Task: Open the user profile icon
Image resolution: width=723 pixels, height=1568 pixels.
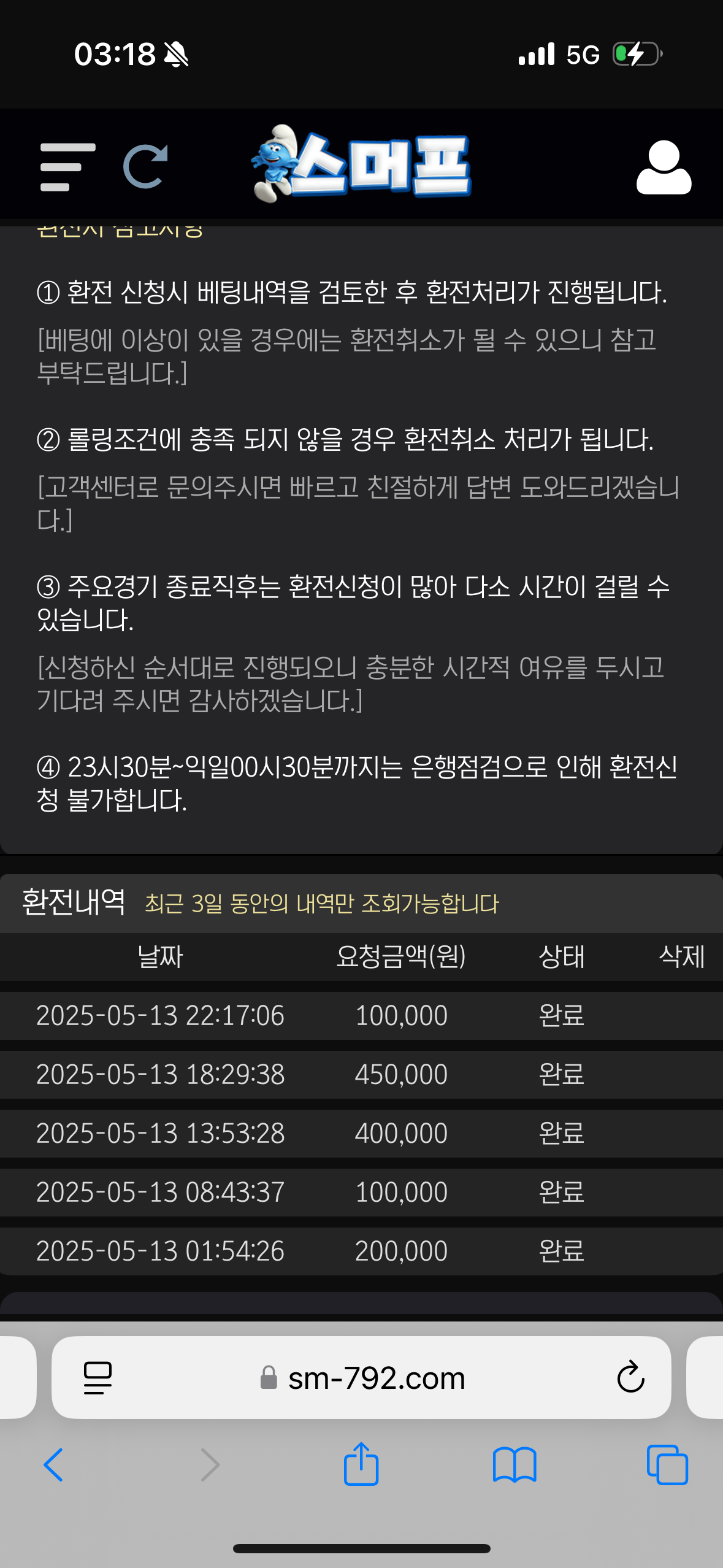Action: [664, 167]
